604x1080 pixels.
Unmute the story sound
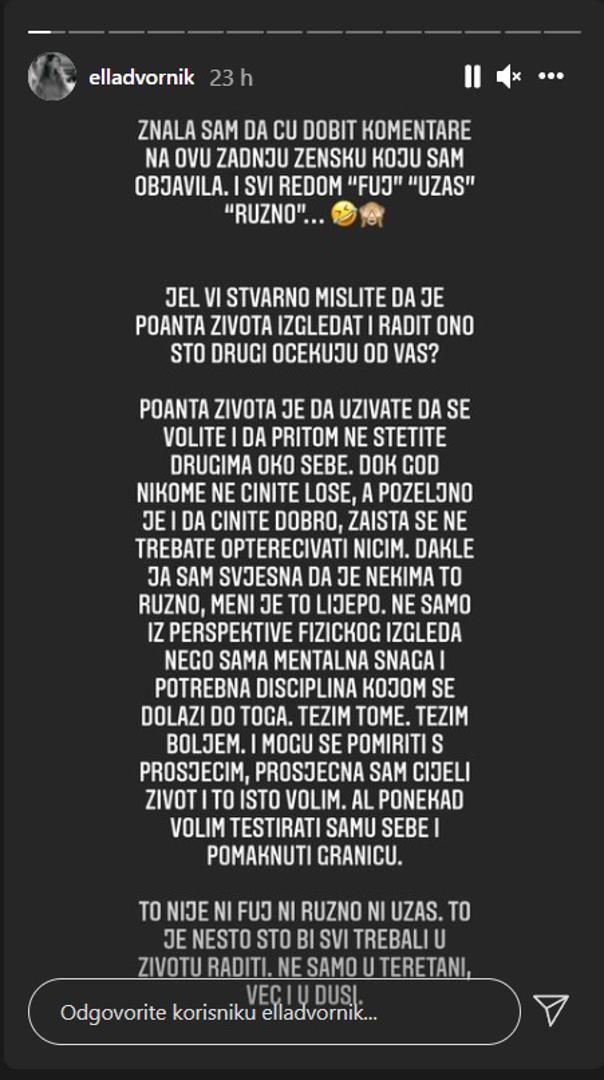(x=509, y=77)
